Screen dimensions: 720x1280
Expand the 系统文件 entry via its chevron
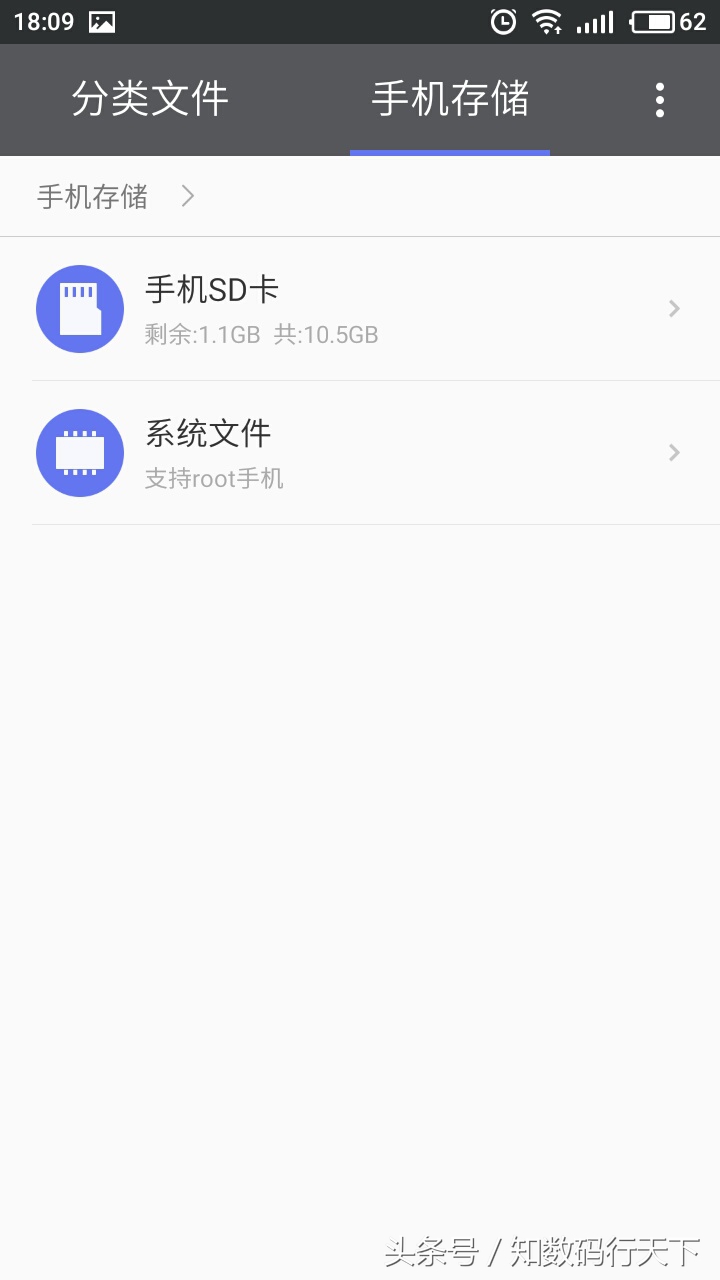[x=673, y=452]
